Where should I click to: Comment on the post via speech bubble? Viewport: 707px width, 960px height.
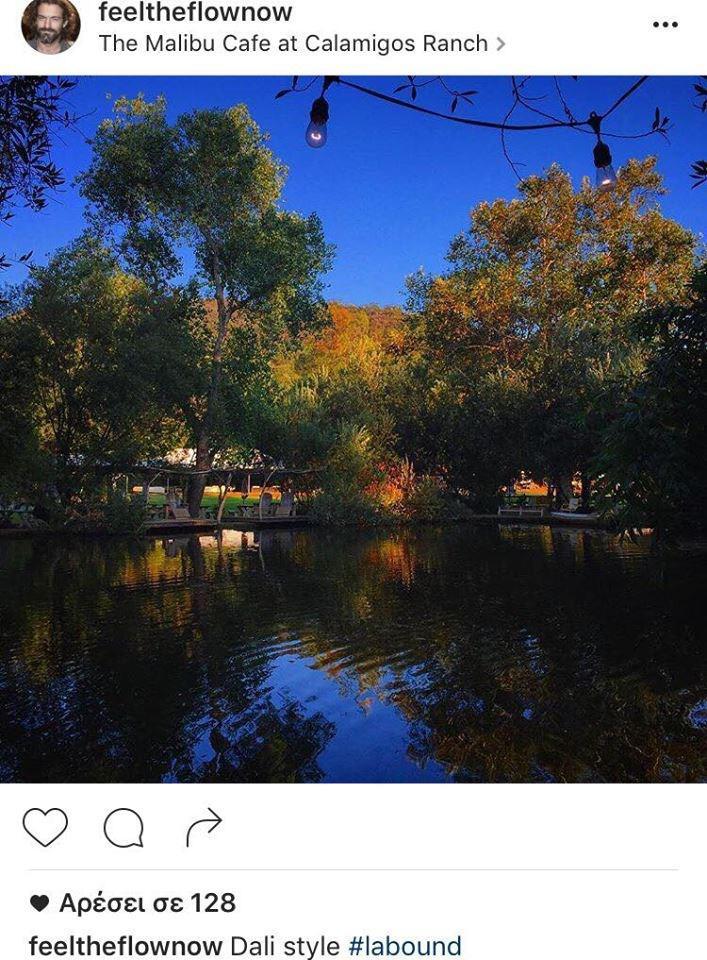[124, 828]
